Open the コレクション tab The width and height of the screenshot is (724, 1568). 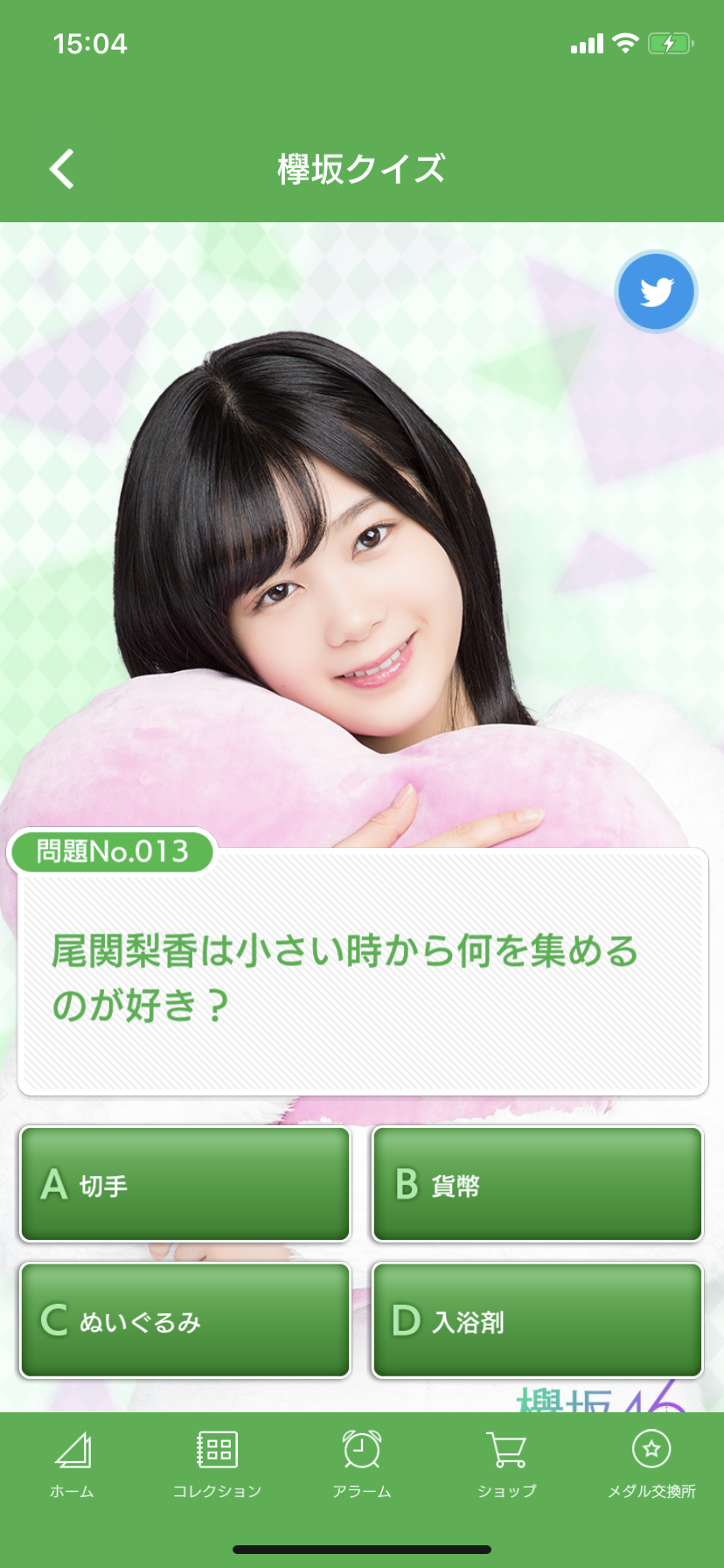click(217, 1465)
